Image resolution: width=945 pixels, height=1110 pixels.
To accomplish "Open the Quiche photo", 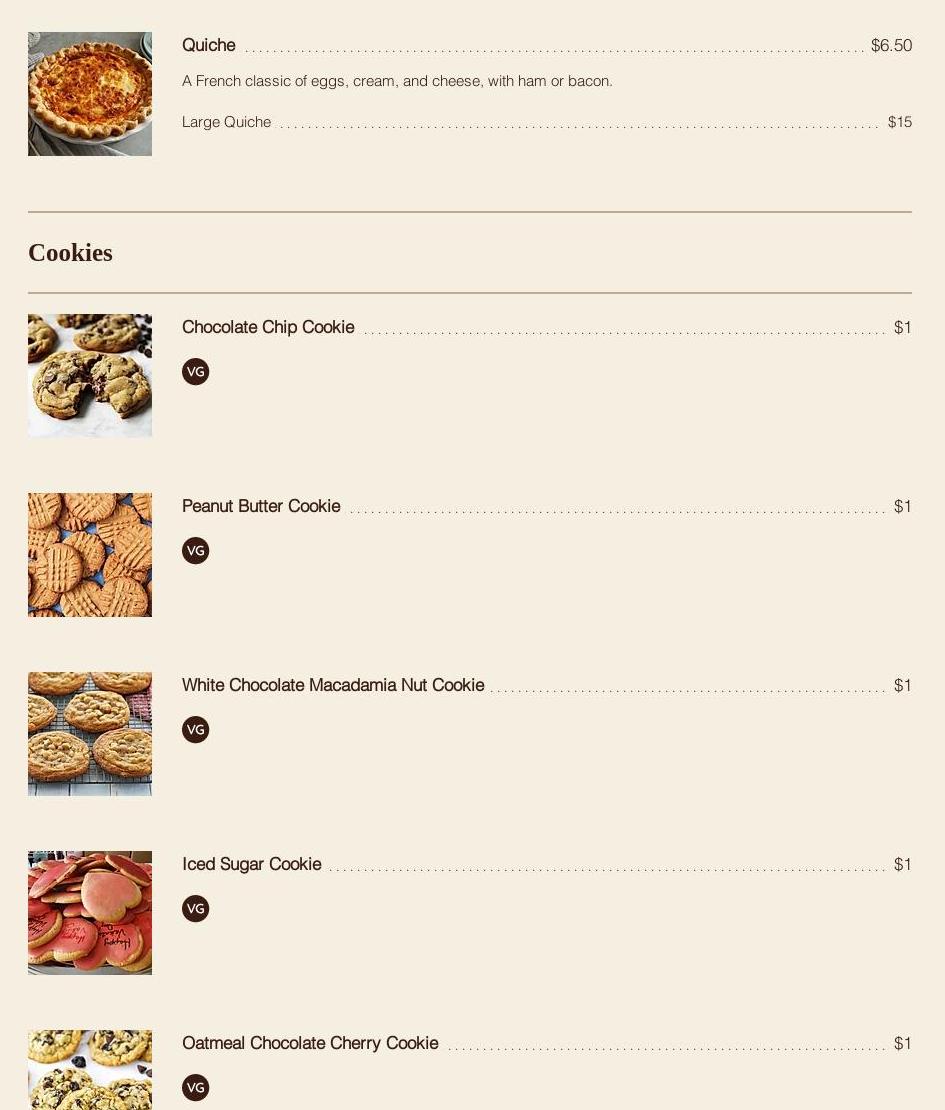I will (90, 94).
